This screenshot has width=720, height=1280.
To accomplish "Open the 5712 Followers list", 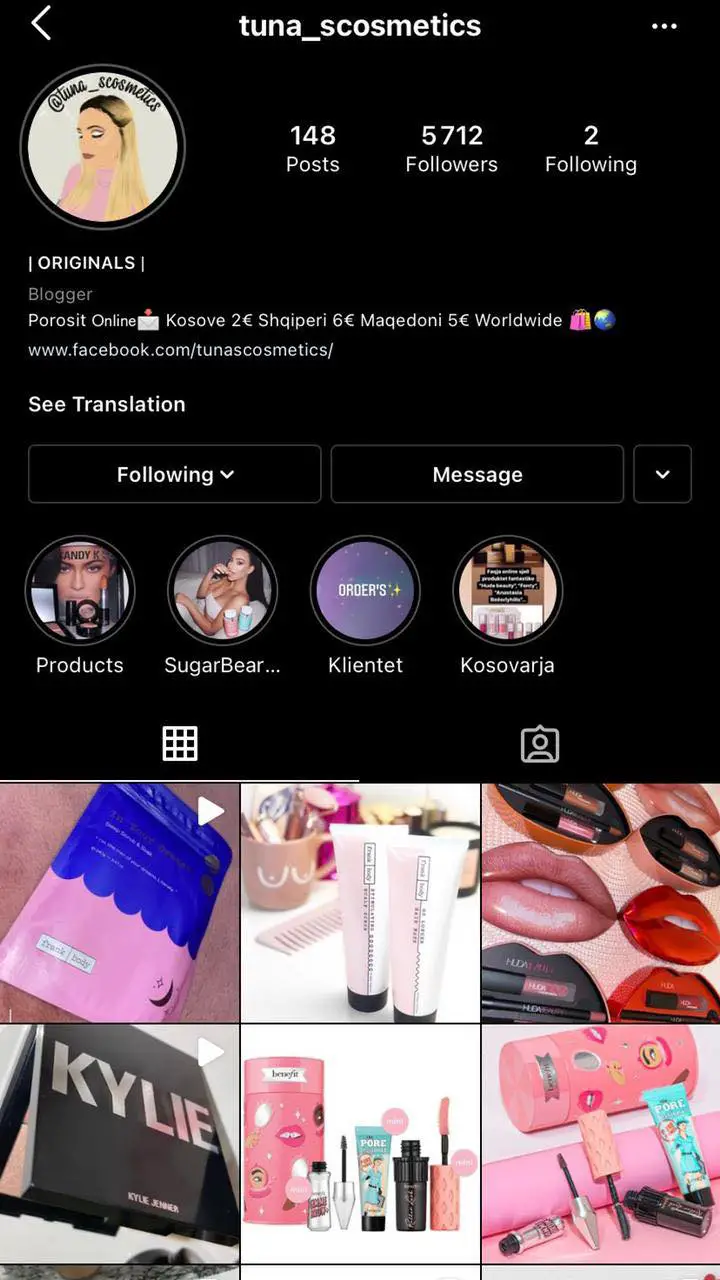I will pos(451,148).
